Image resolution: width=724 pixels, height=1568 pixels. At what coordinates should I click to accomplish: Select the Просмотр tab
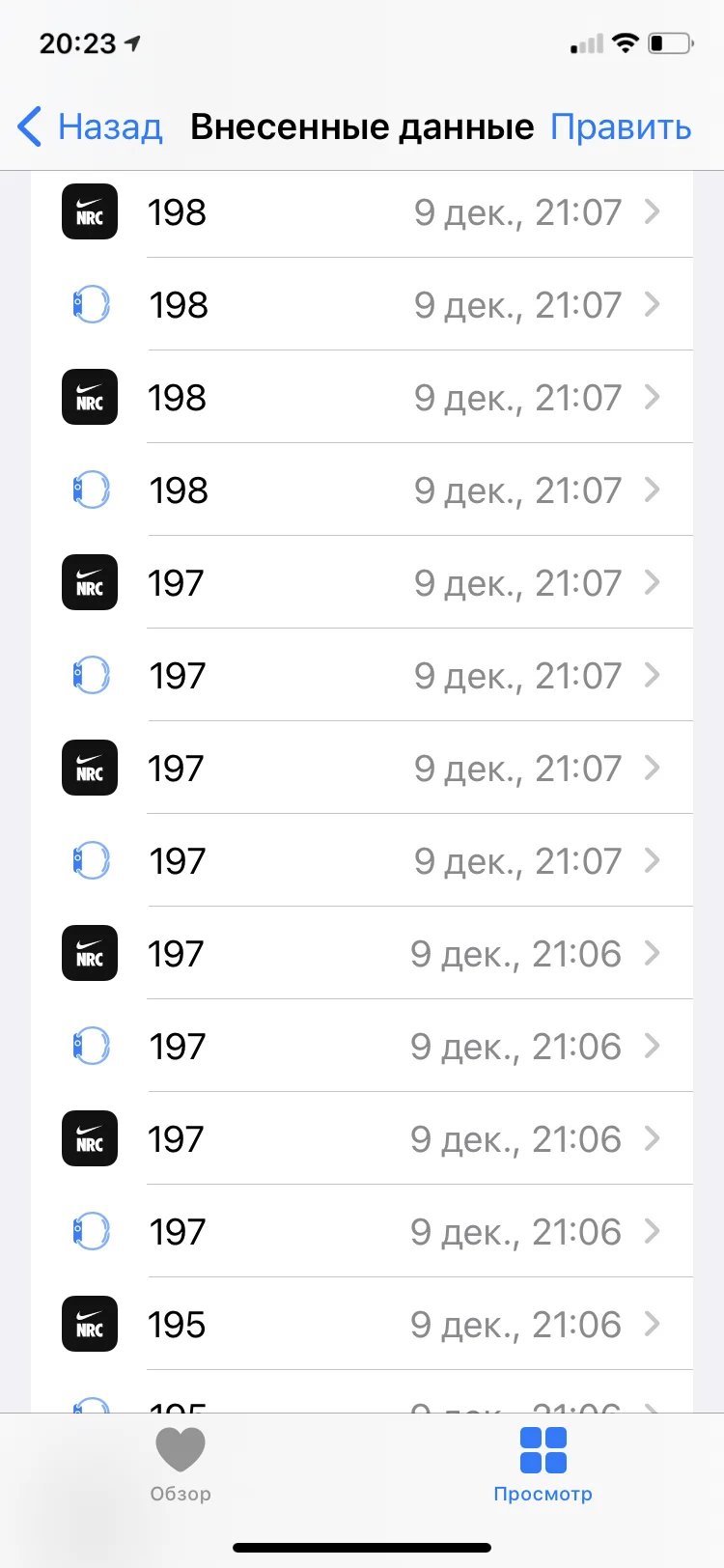pyautogui.click(x=543, y=1464)
